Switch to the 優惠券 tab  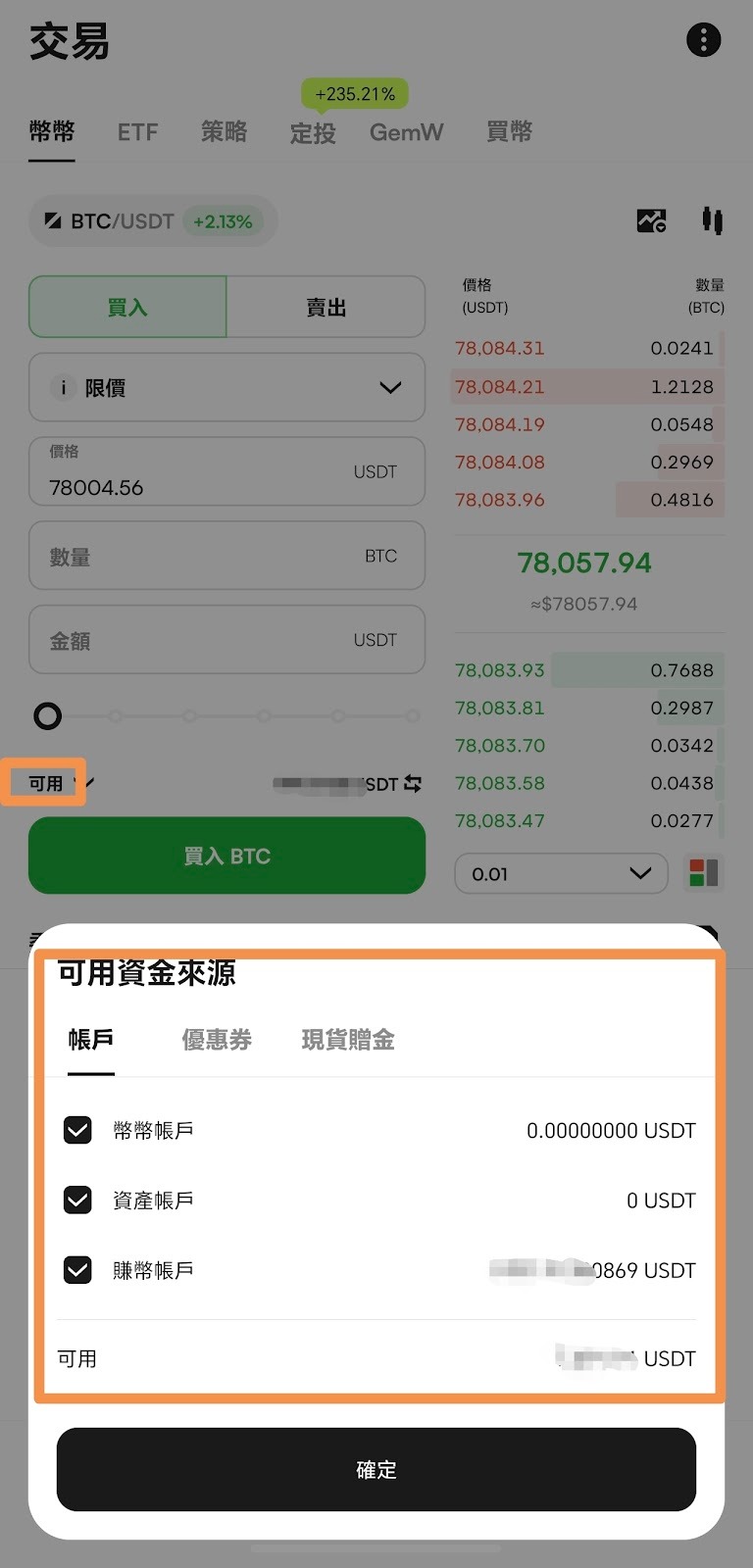click(217, 1040)
